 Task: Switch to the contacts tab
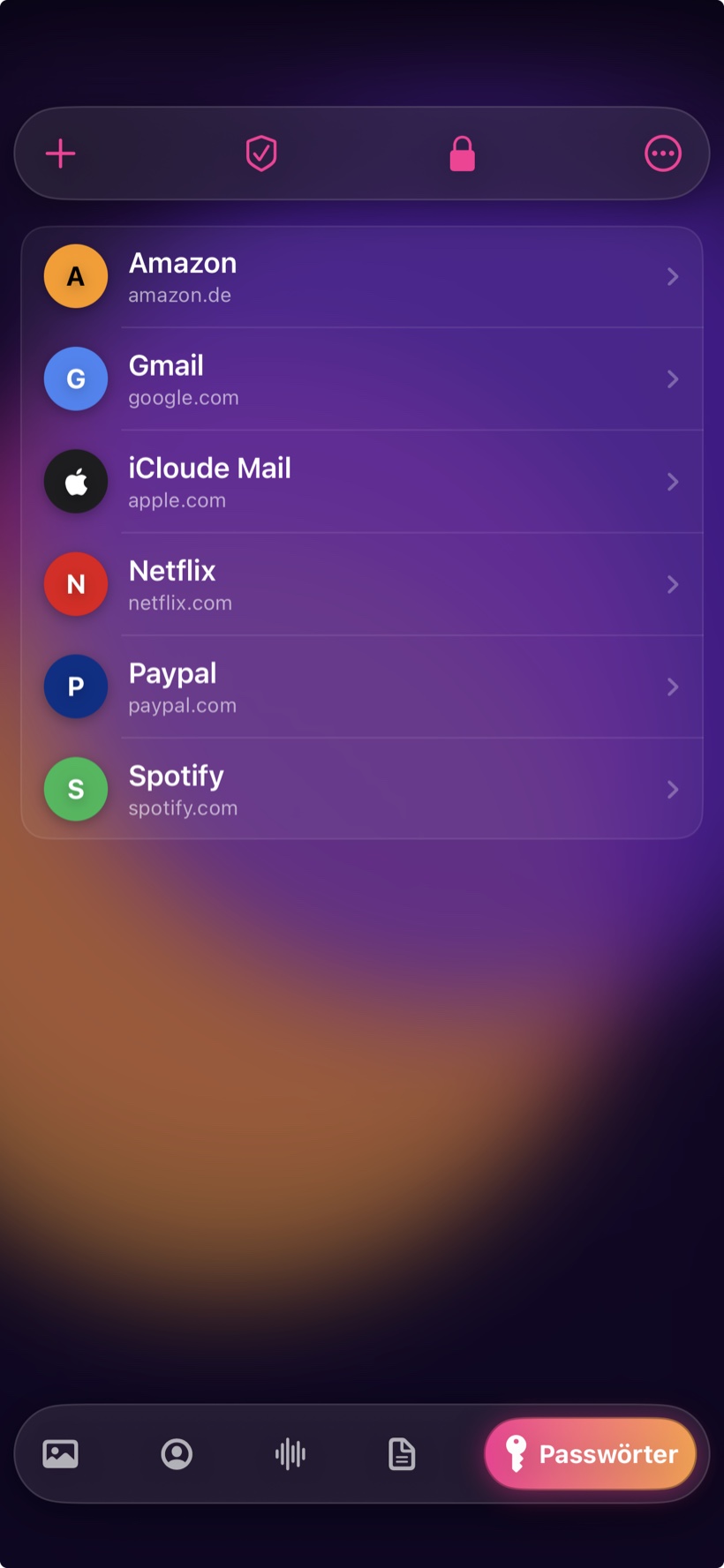177,1453
